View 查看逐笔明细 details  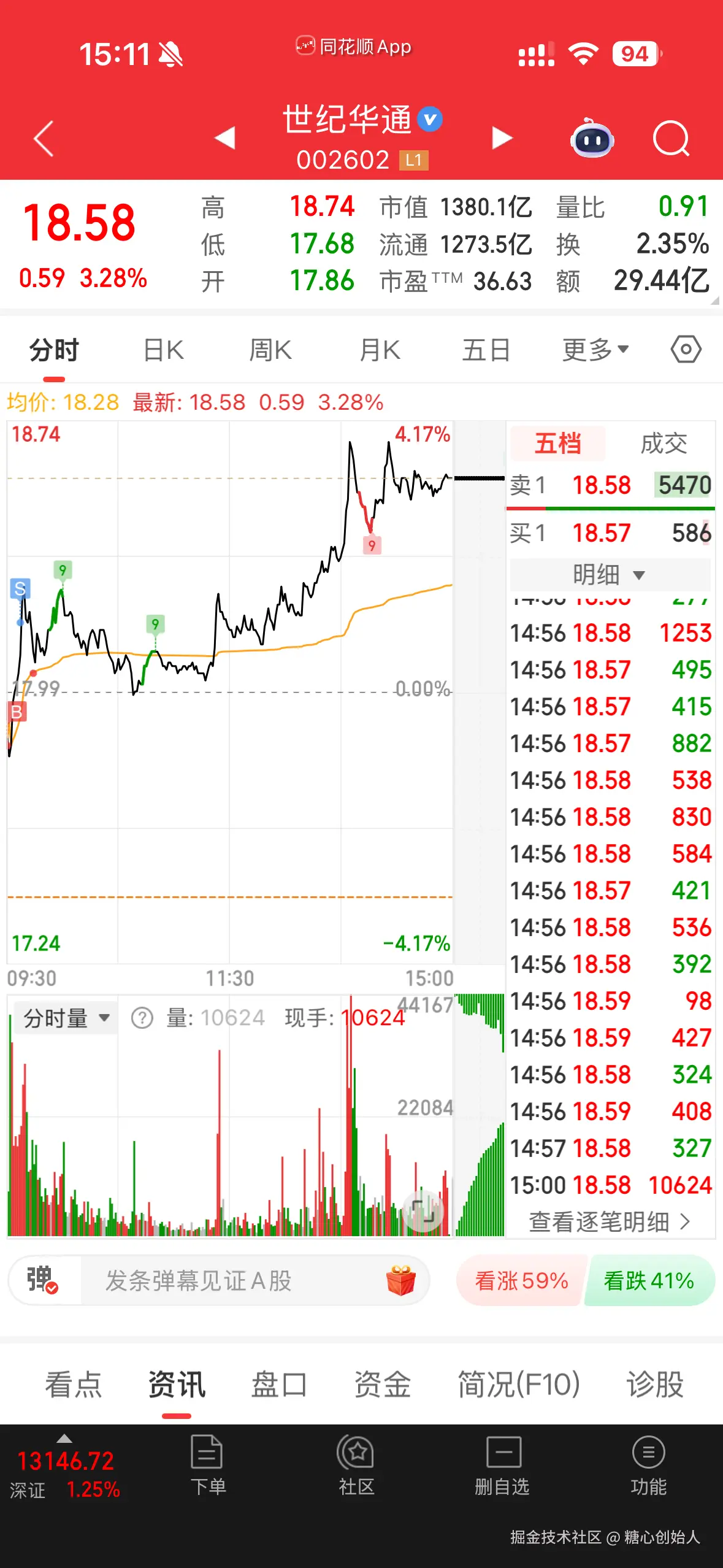610,1222
